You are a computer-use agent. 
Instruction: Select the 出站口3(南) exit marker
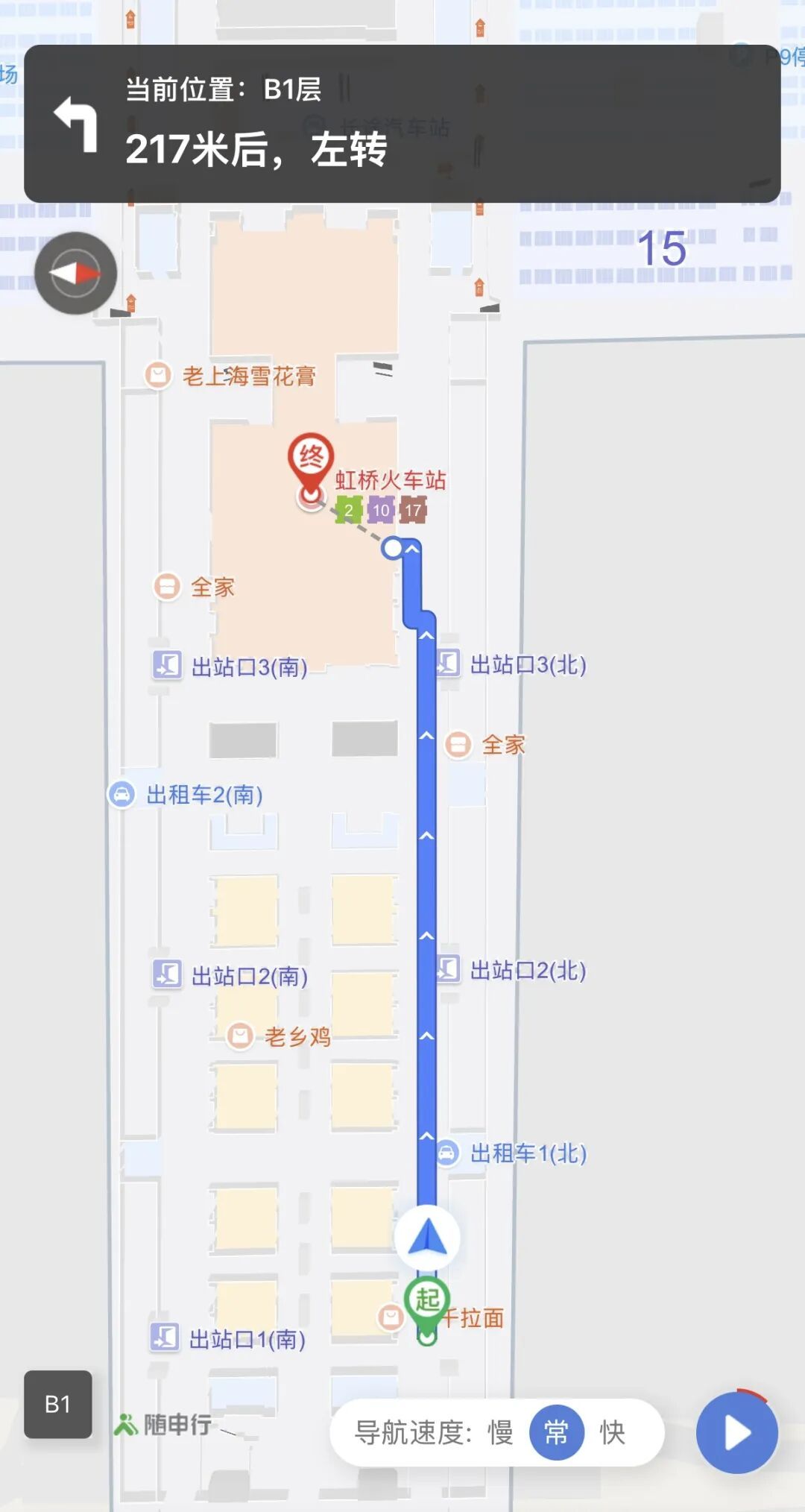167,665
